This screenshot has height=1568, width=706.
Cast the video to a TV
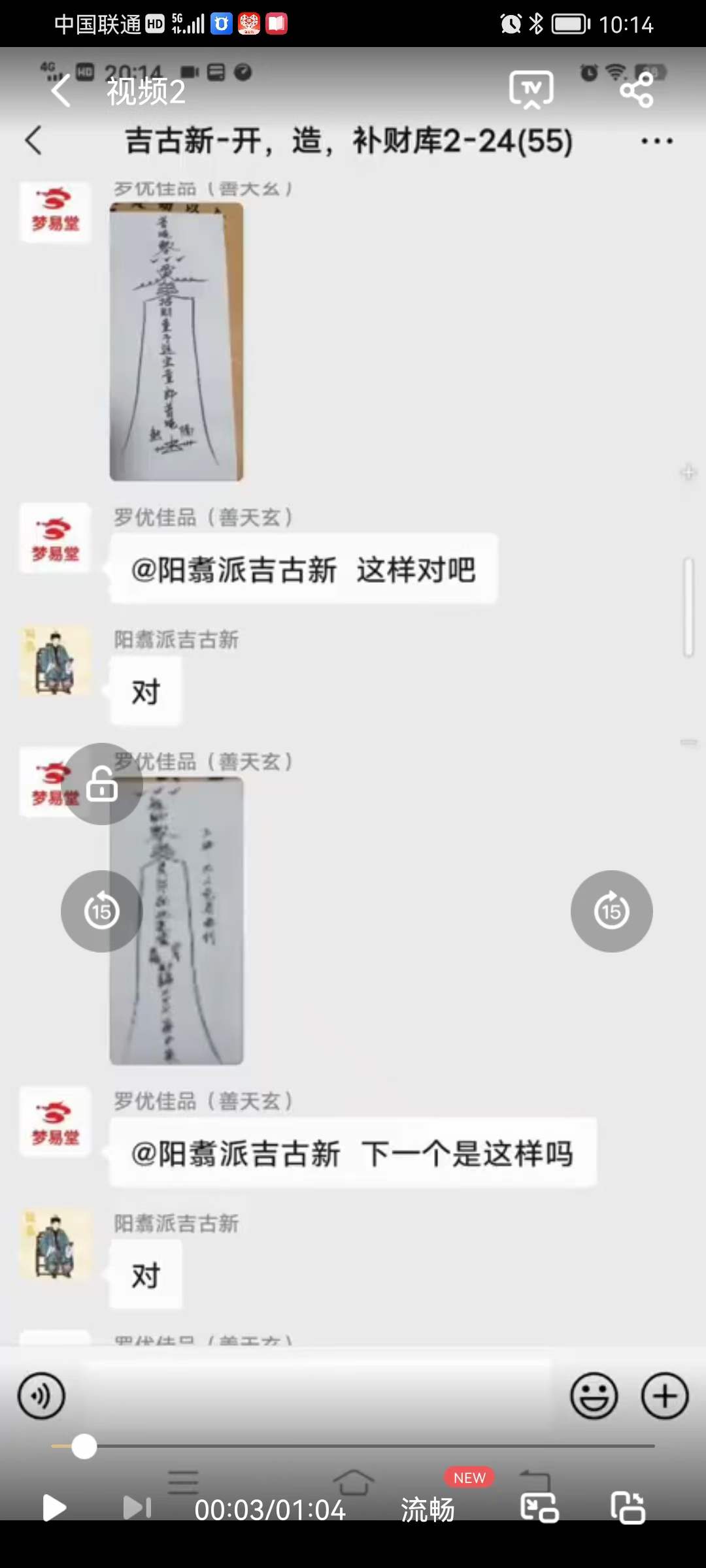tap(531, 90)
